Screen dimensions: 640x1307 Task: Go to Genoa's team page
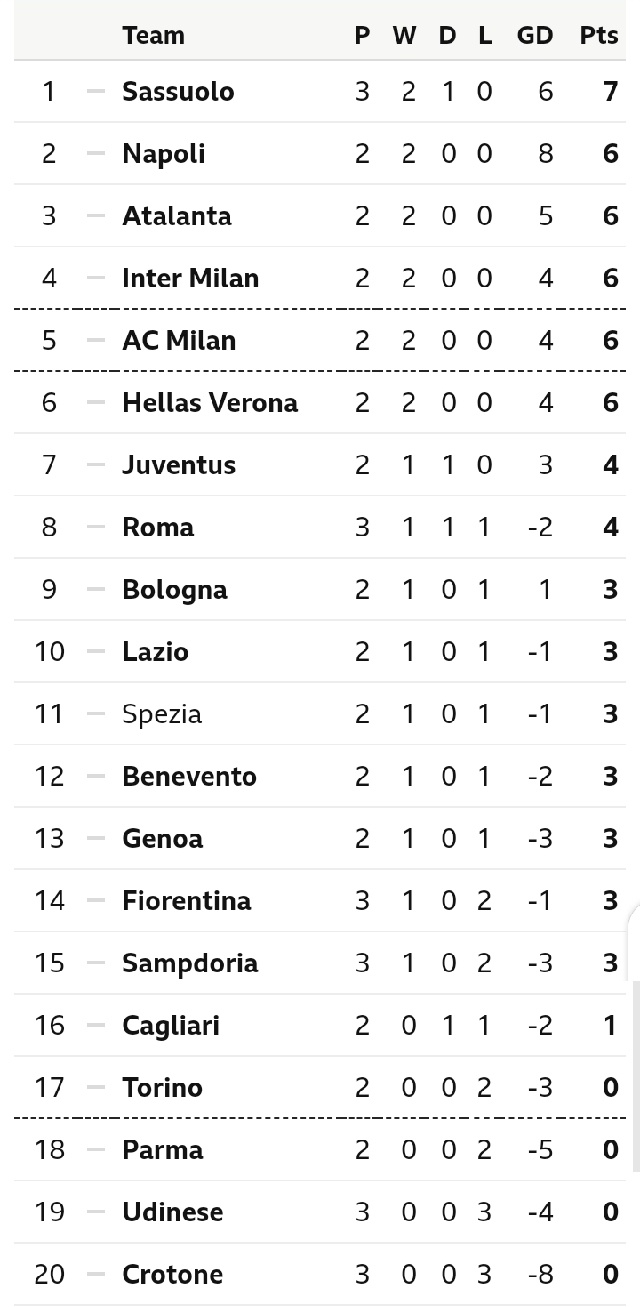tap(162, 839)
